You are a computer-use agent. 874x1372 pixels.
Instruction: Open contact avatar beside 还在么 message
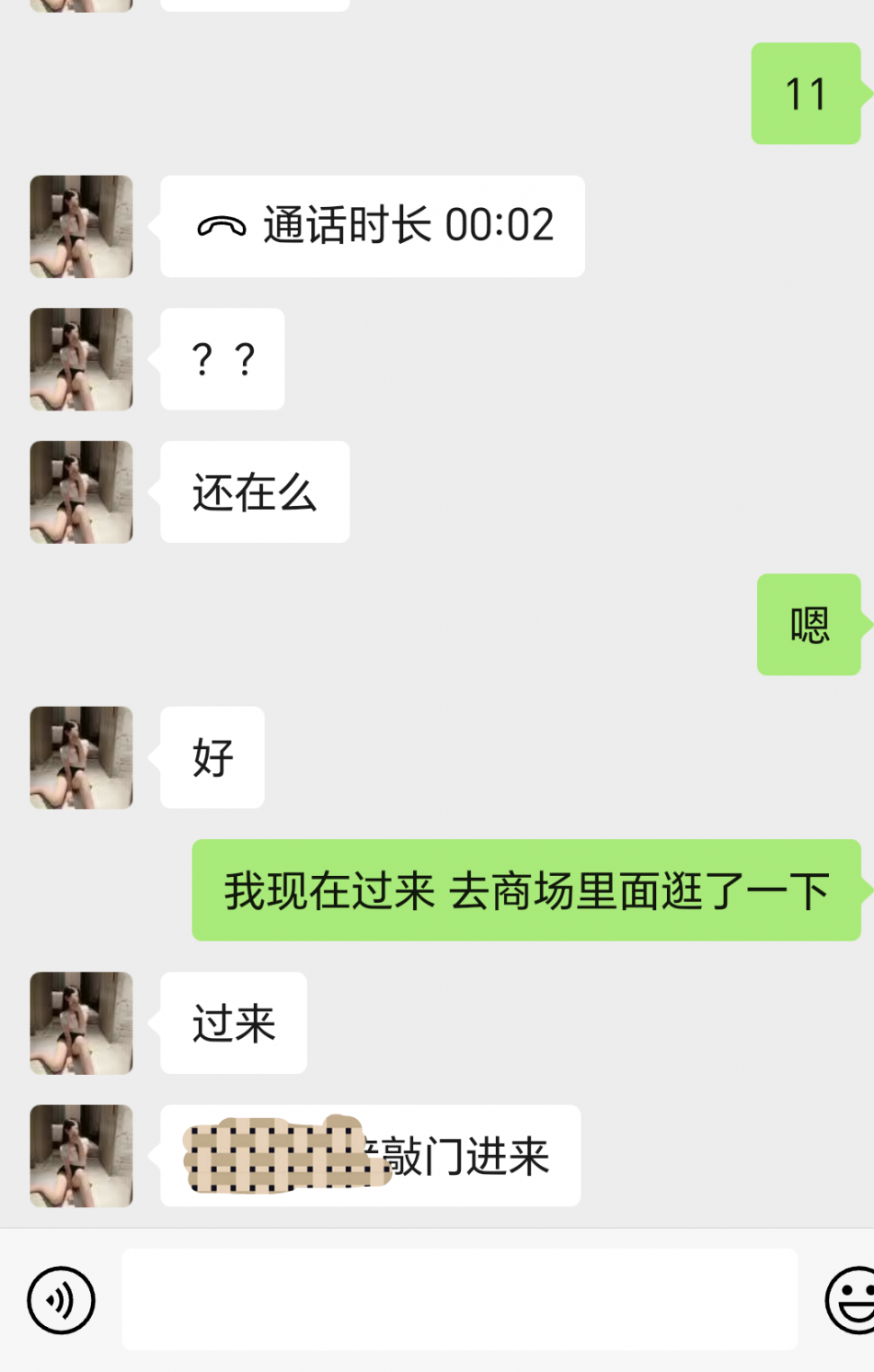pyautogui.click(x=81, y=492)
